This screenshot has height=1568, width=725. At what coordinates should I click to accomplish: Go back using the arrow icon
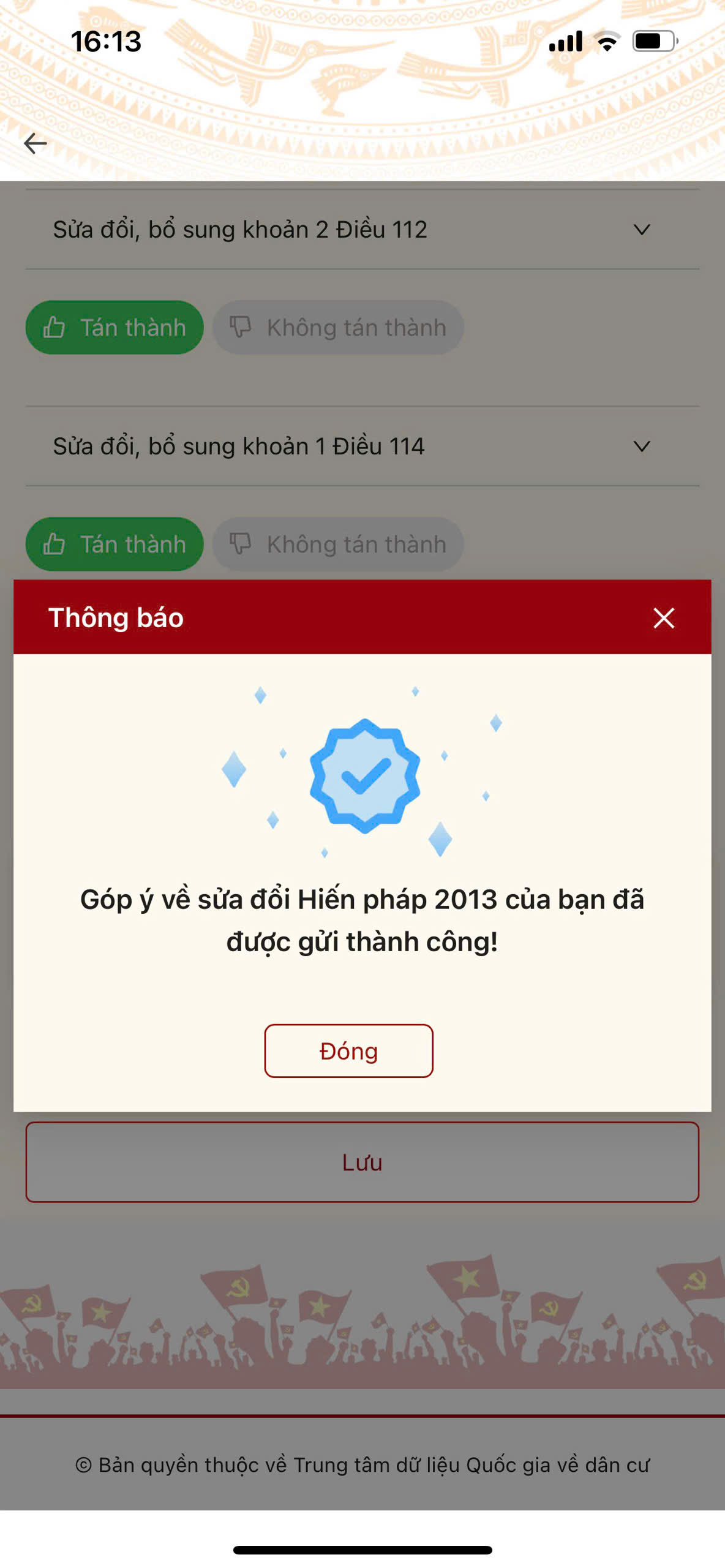point(36,143)
